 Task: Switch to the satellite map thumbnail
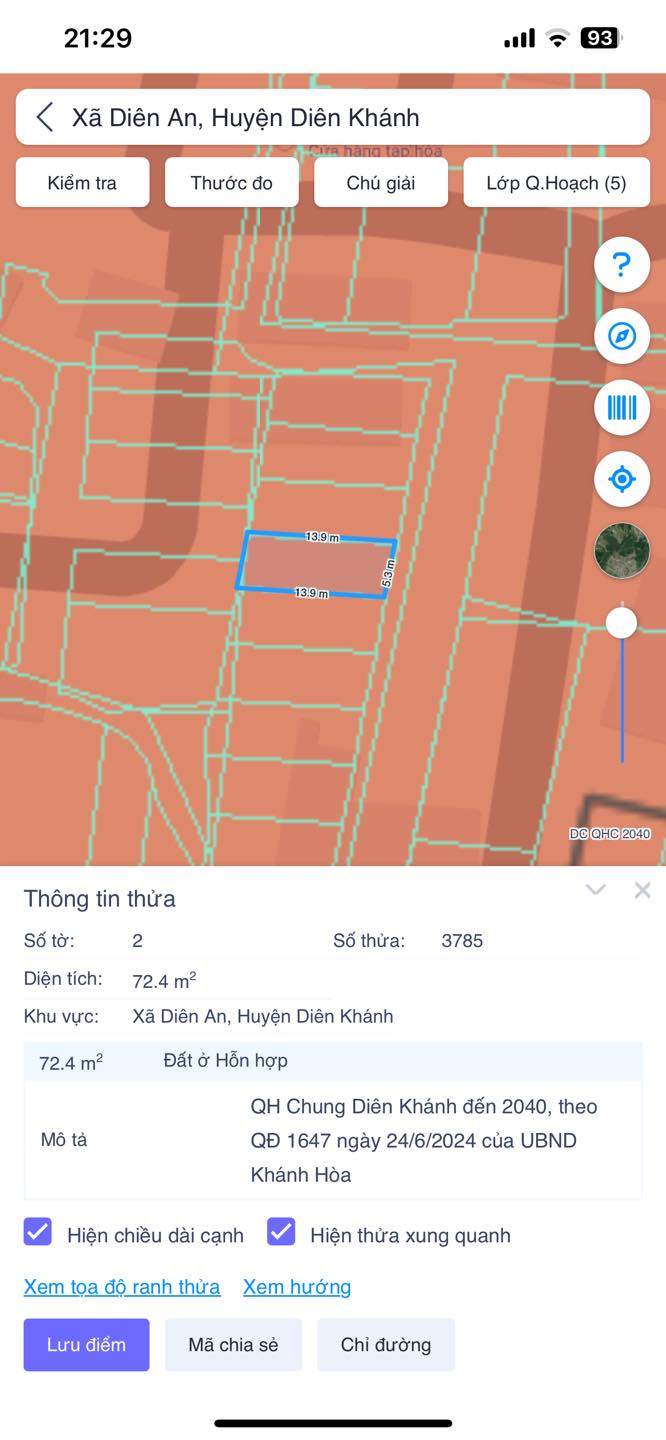pos(622,551)
